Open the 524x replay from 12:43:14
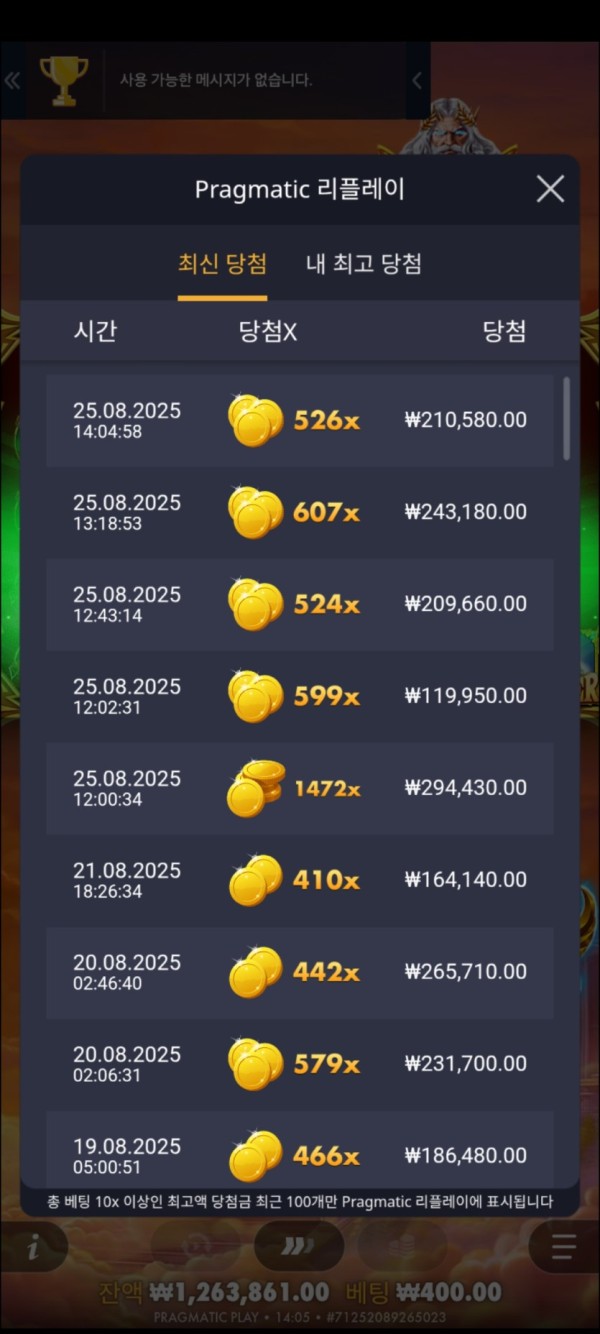The height and width of the screenshot is (1334, 600). click(300, 604)
